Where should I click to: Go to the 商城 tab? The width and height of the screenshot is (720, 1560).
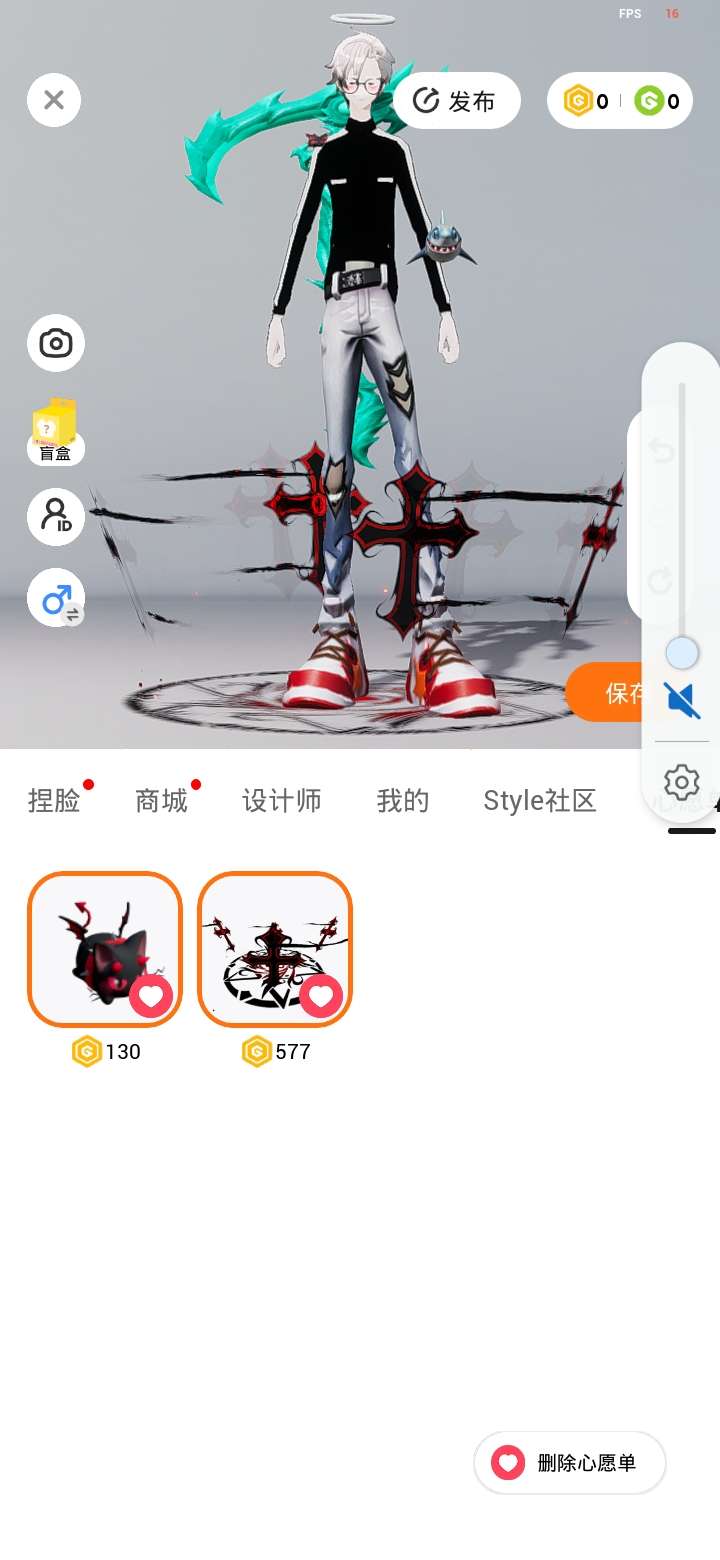point(162,800)
